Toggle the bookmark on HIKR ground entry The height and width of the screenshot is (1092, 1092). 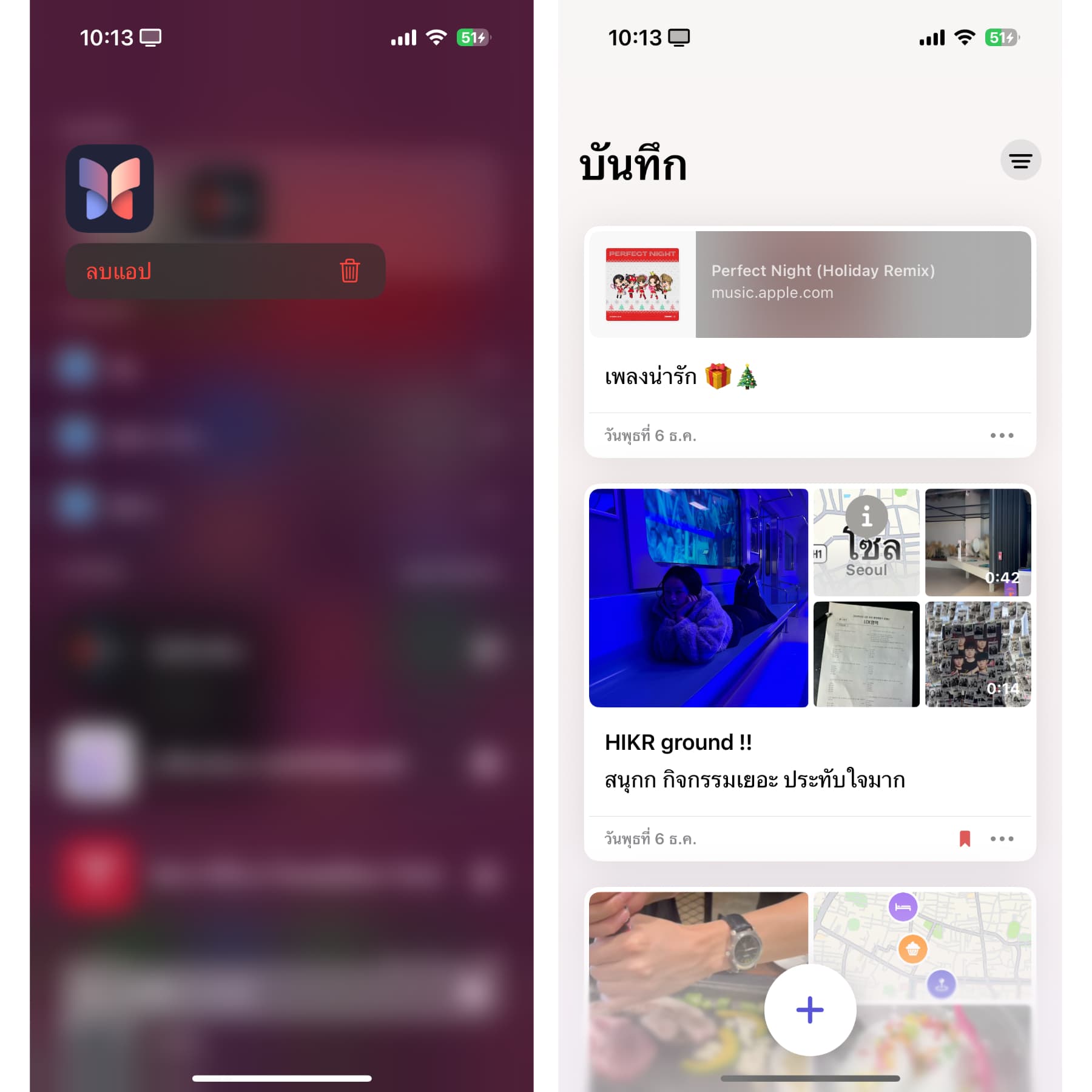click(965, 839)
